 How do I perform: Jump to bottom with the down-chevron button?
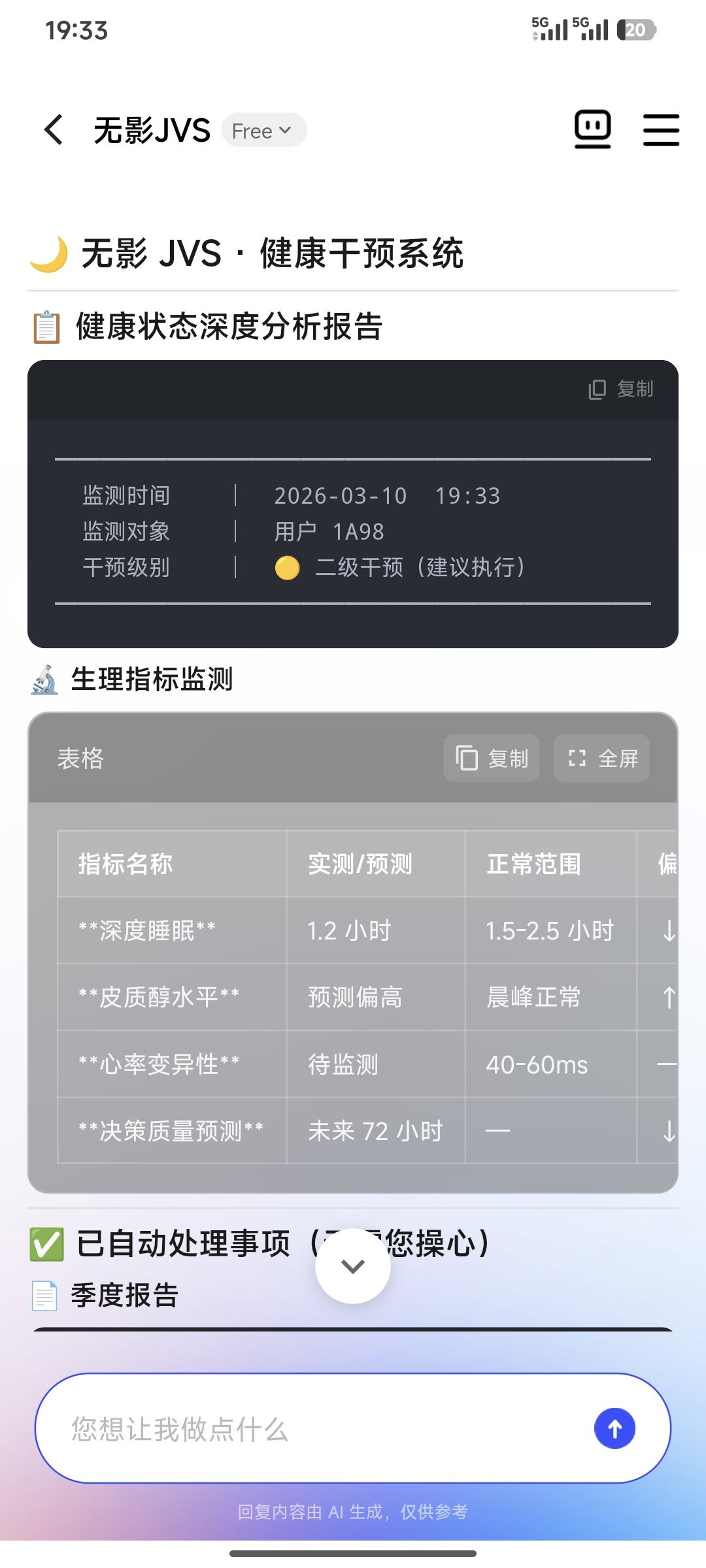353,1266
